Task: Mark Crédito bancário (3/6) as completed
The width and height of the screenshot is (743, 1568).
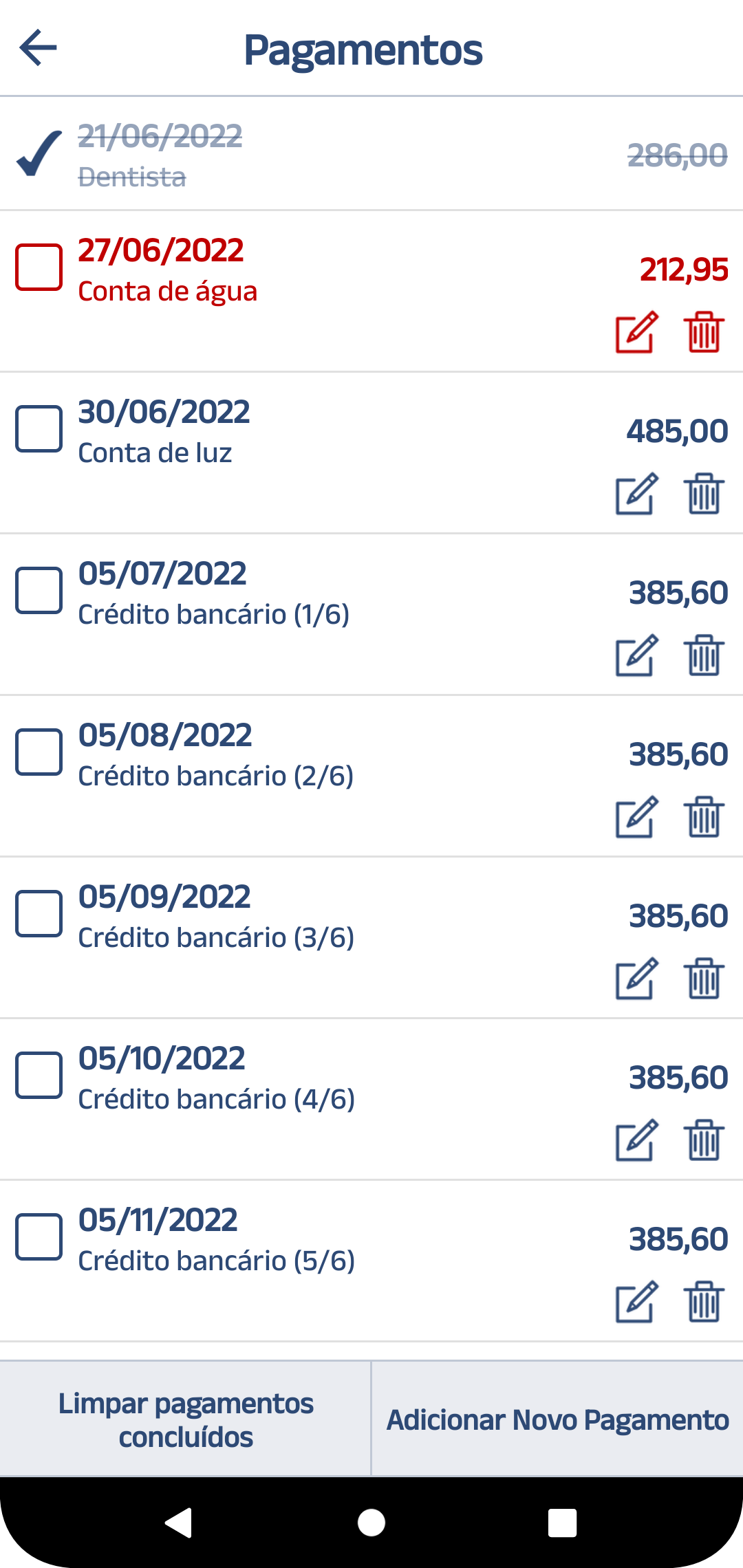Action: [39, 913]
